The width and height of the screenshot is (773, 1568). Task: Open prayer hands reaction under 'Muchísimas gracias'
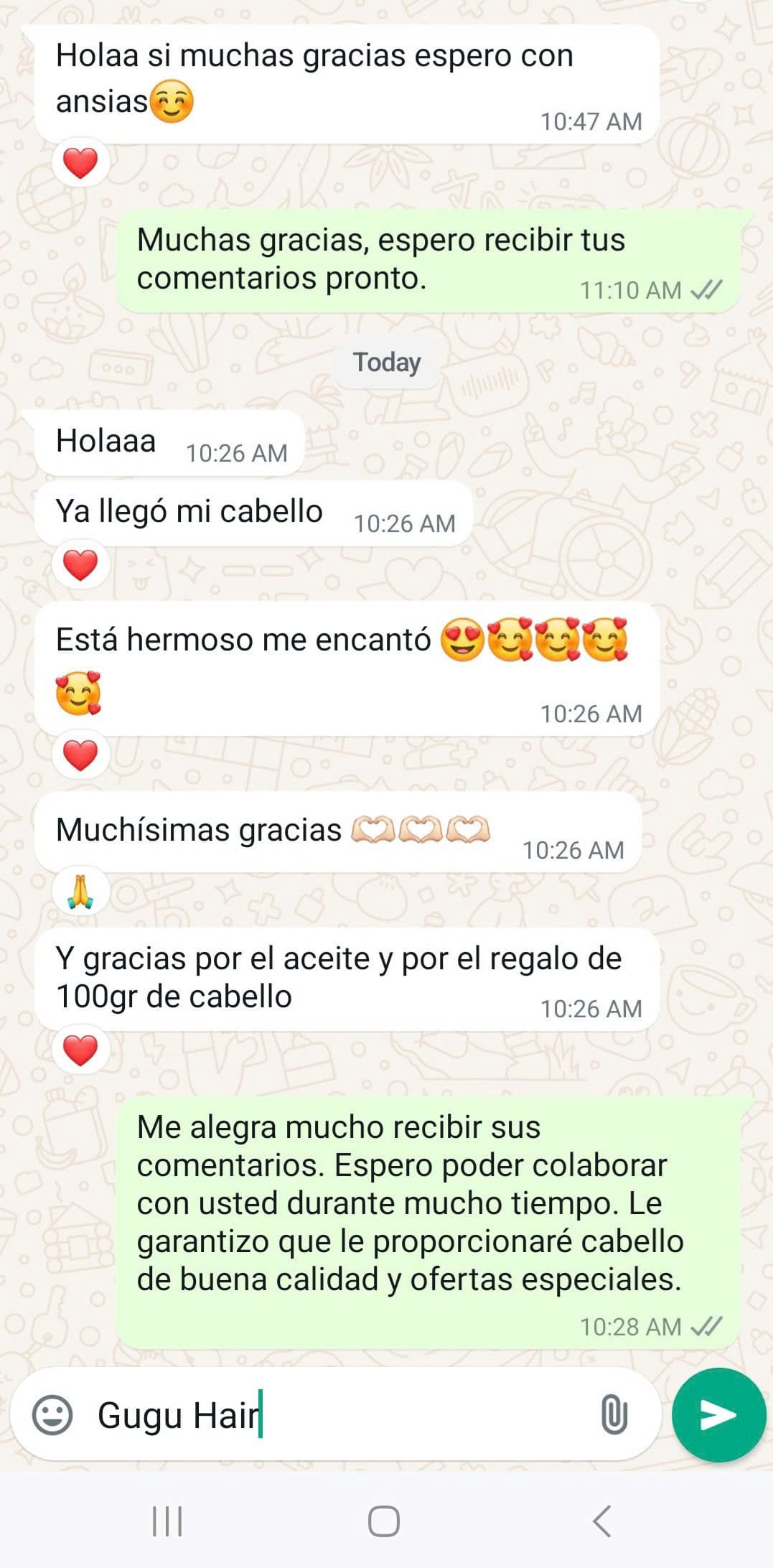pyautogui.click(x=80, y=892)
